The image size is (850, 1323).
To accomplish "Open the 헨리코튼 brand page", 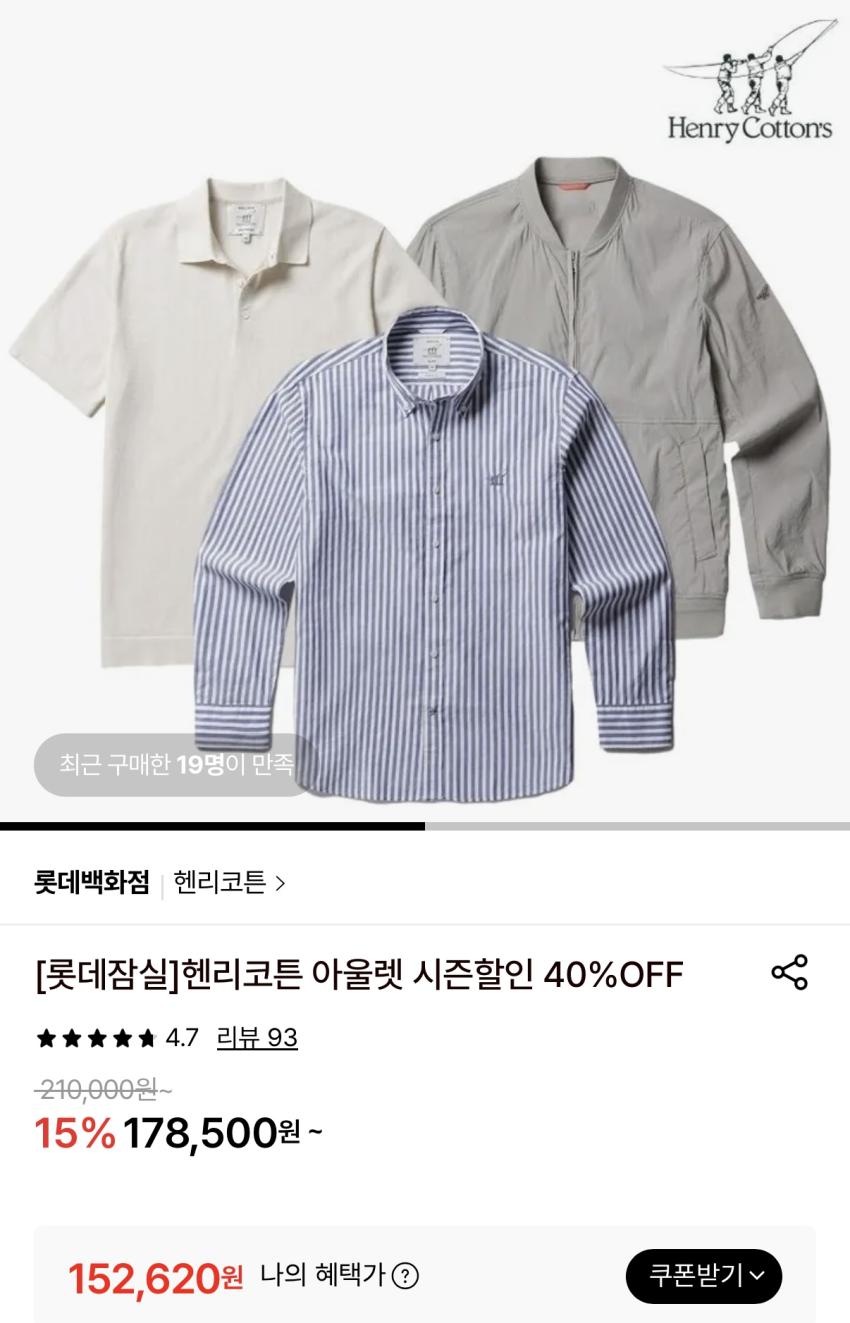I will [x=229, y=883].
